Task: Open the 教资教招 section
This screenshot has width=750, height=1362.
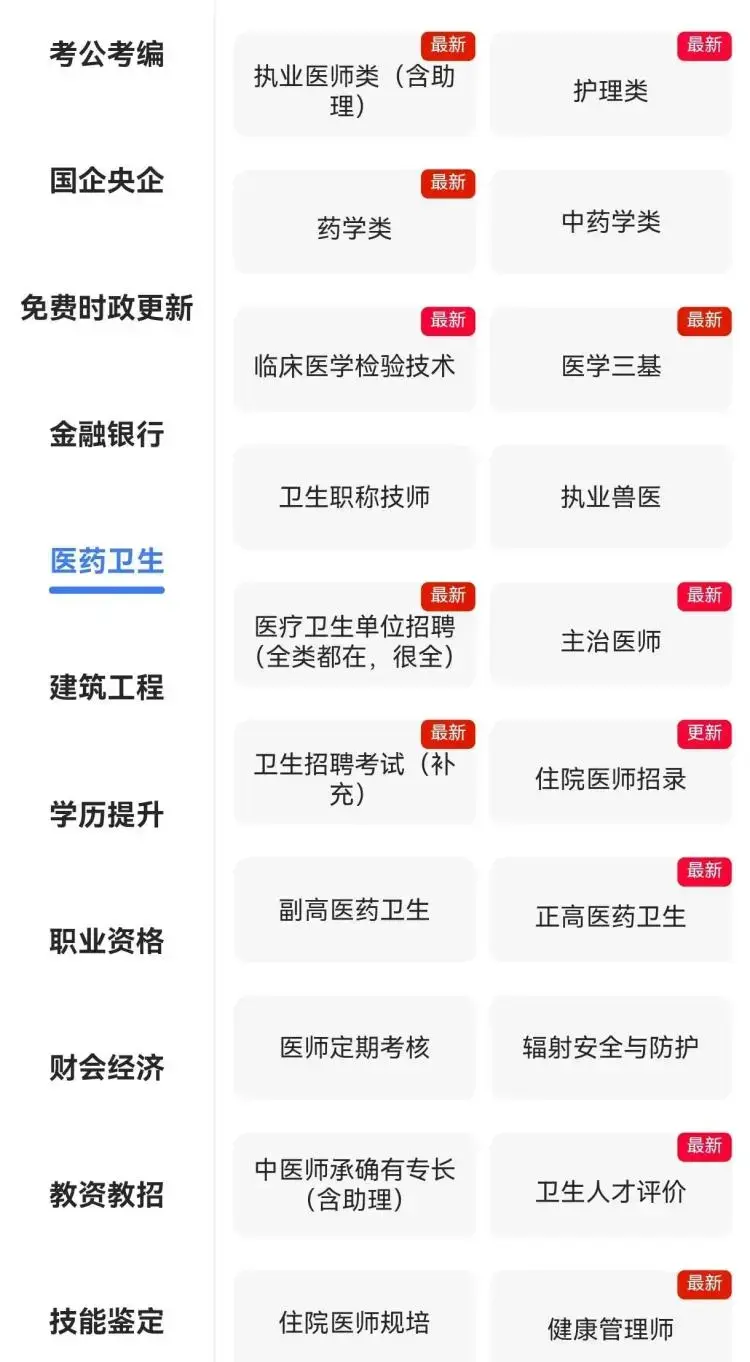Action: 107,1195
